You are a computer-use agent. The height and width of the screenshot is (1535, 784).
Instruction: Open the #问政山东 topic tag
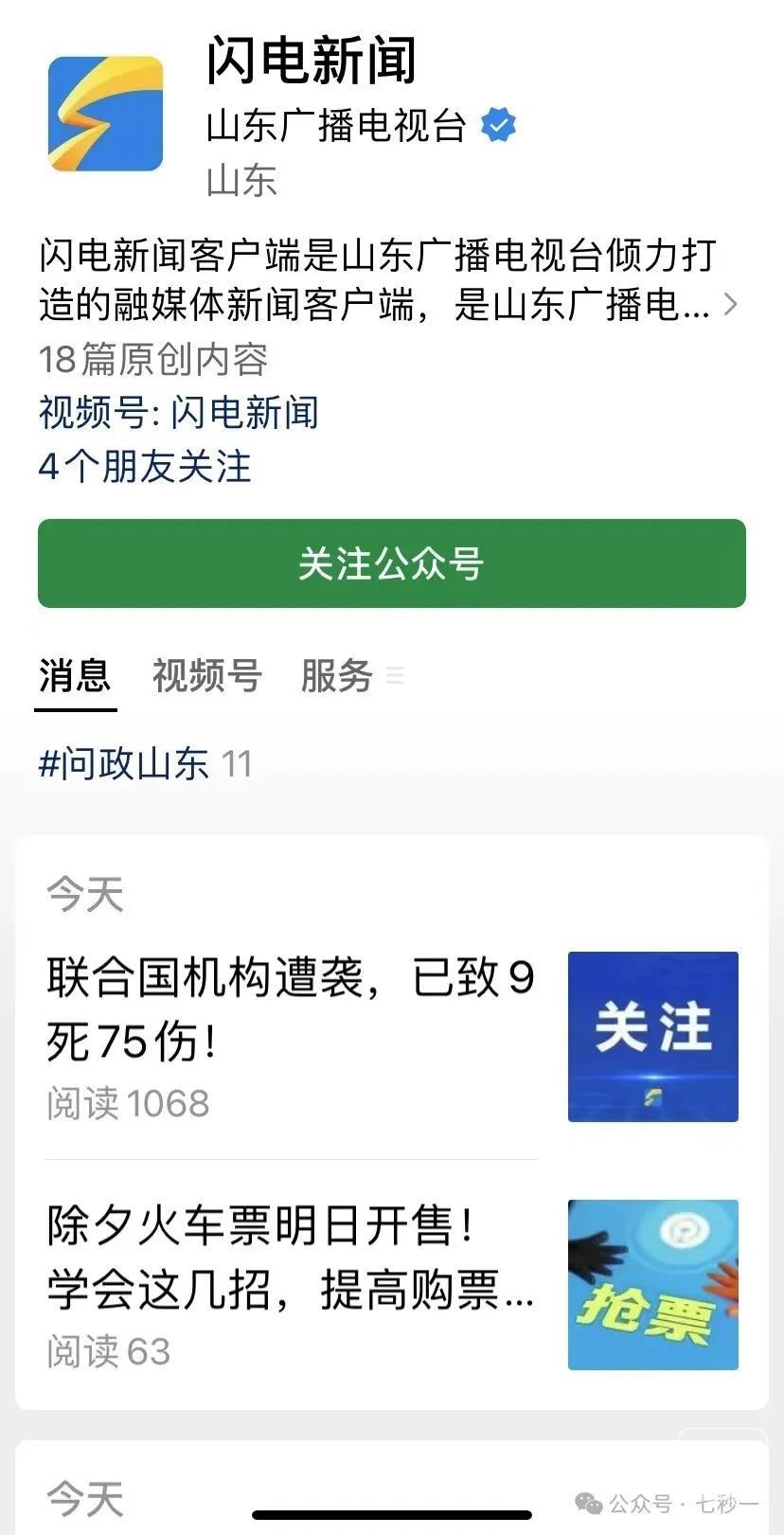coord(124,763)
